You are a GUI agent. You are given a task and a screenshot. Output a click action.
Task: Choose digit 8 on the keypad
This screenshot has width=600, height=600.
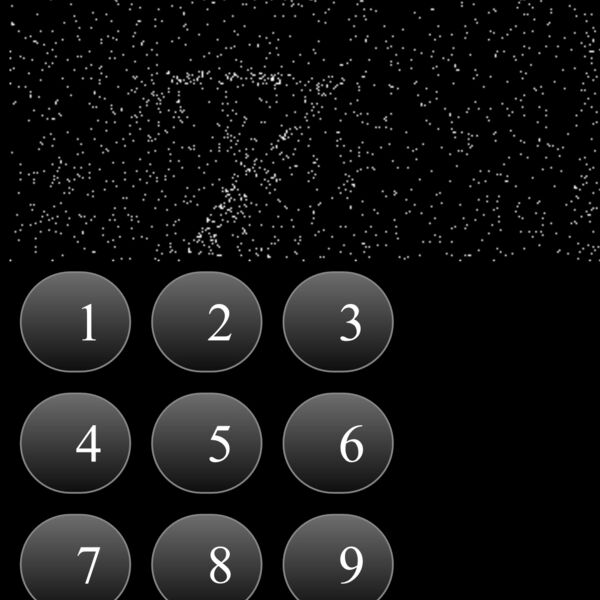[x=207, y=562]
